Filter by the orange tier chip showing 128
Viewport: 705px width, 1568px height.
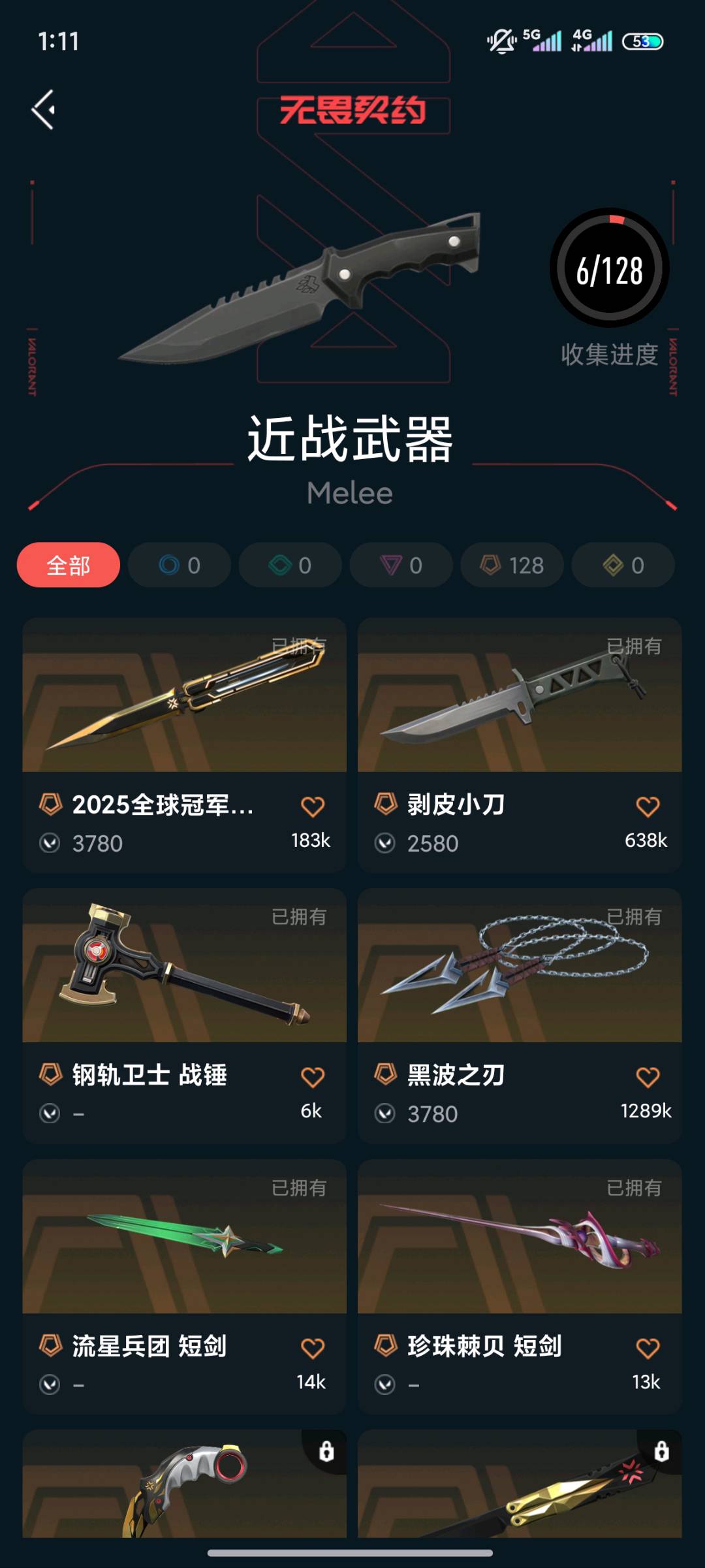[x=512, y=565]
